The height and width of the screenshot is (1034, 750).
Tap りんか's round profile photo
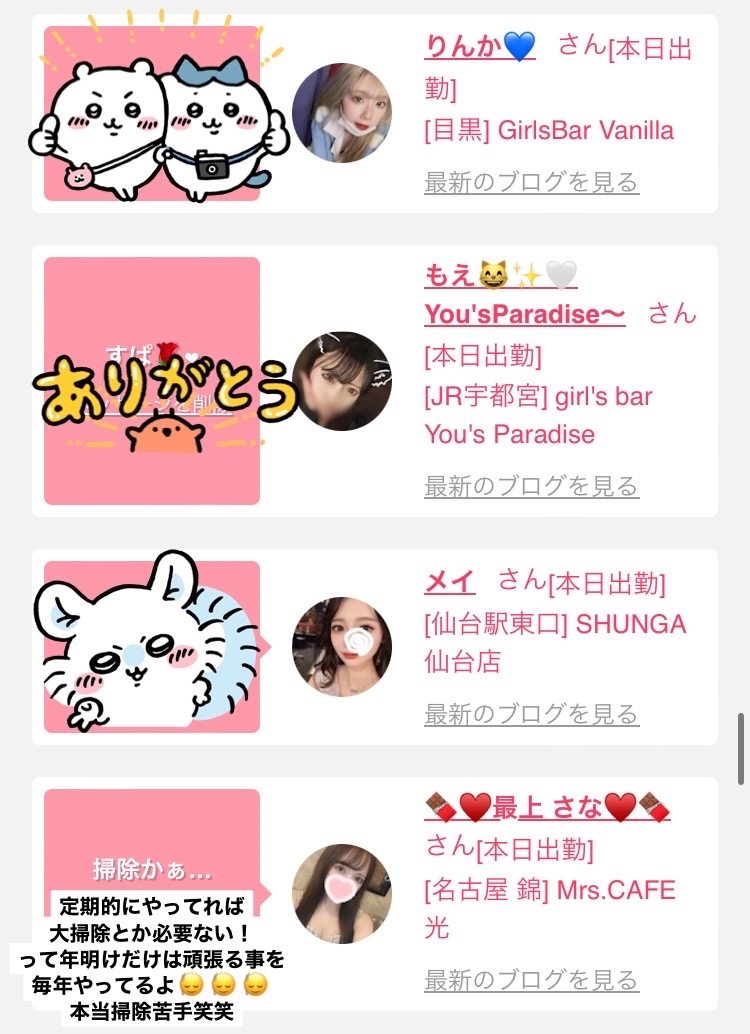pyautogui.click(x=342, y=113)
